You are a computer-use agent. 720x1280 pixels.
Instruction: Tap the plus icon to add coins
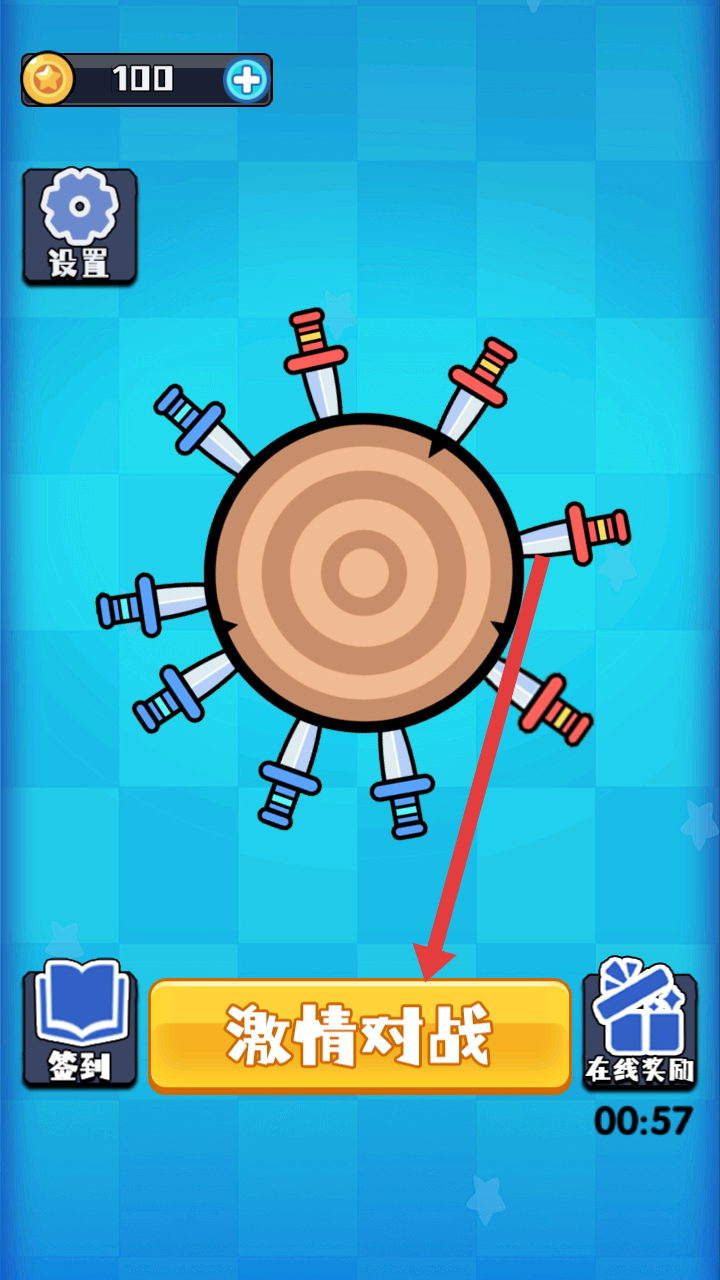(245, 80)
